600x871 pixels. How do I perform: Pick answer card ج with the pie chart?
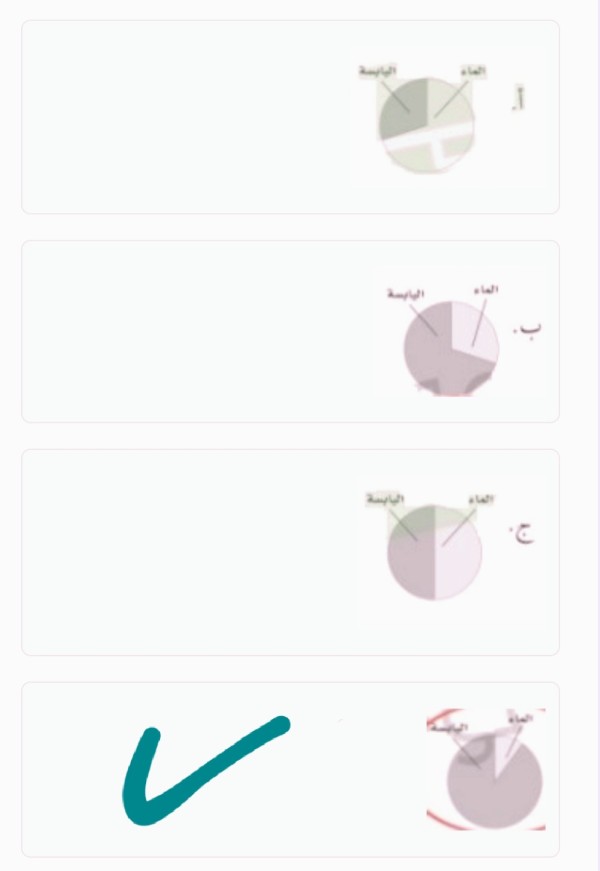click(290, 552)
